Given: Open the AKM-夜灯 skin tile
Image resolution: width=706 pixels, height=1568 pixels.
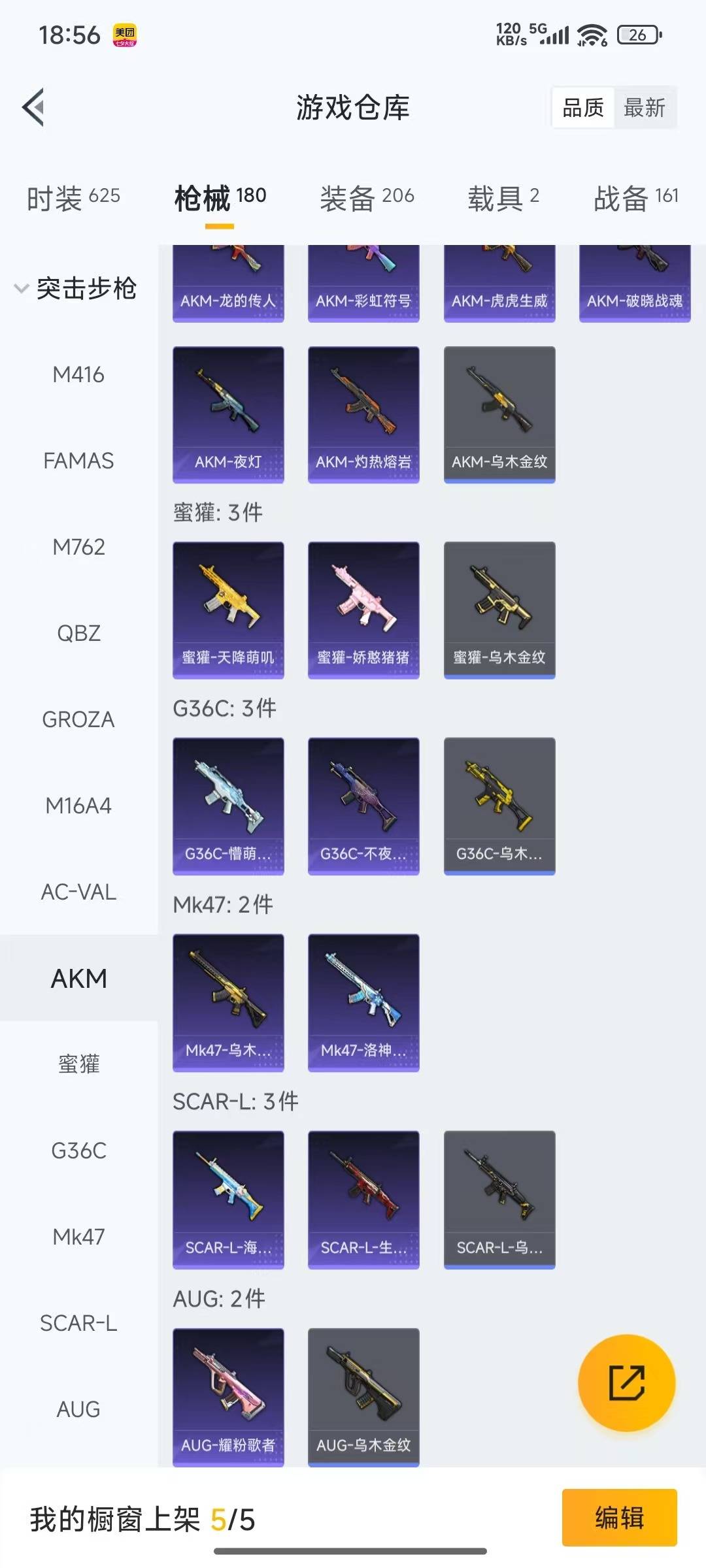Looking at the screenshot, I should pos(228,414).
